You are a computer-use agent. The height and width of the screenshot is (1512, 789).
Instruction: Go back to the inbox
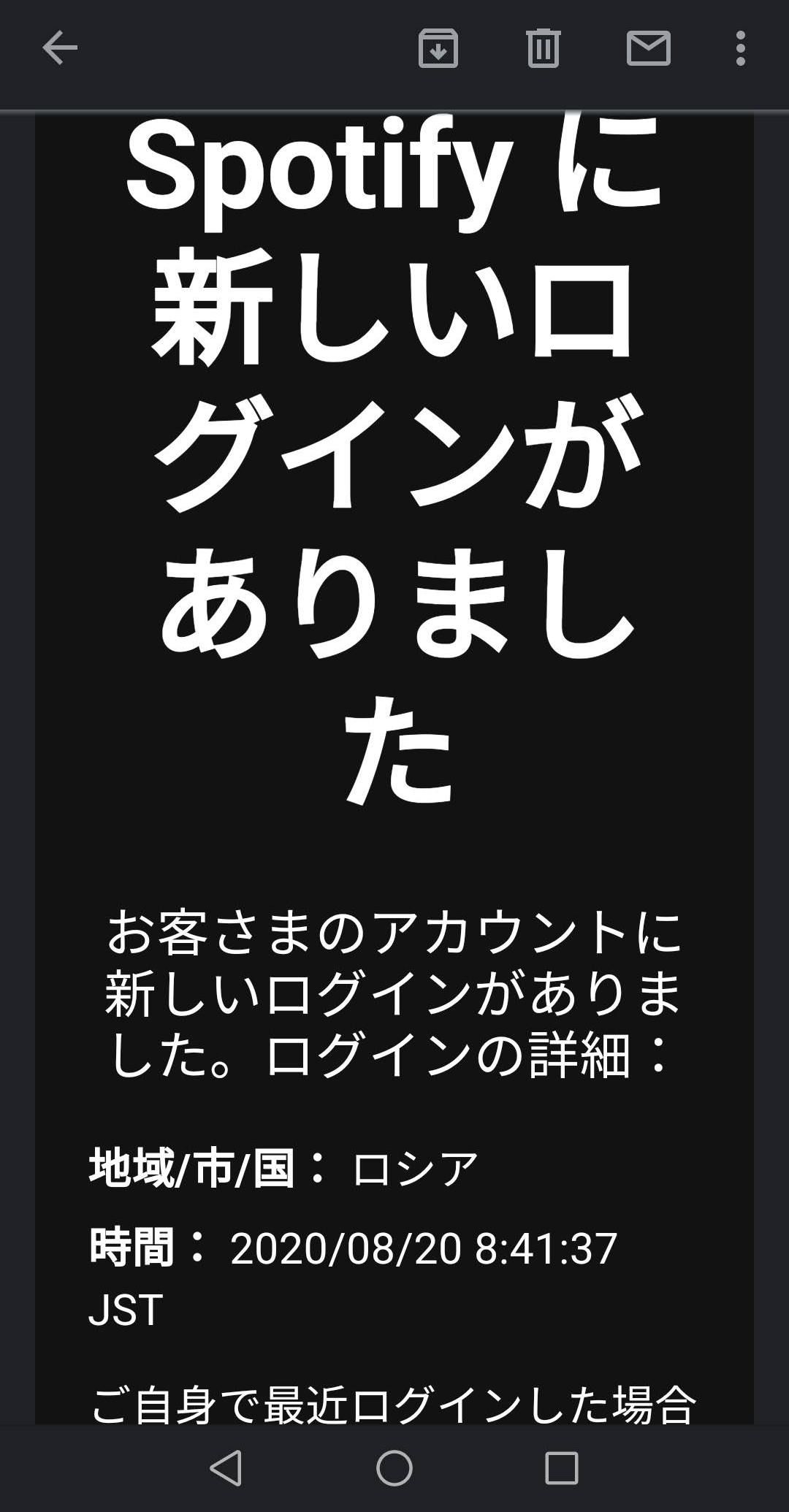pos(60,49)
